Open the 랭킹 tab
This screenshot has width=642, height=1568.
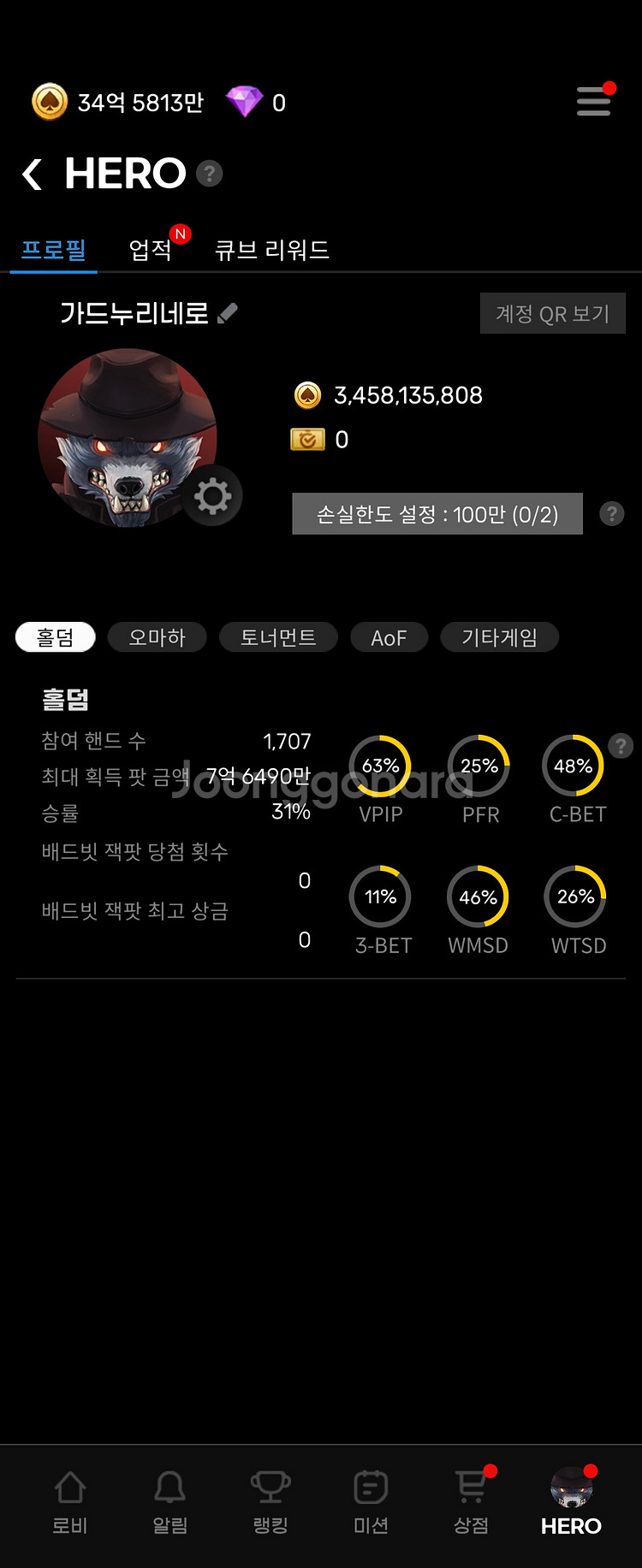coord(270,1503)
